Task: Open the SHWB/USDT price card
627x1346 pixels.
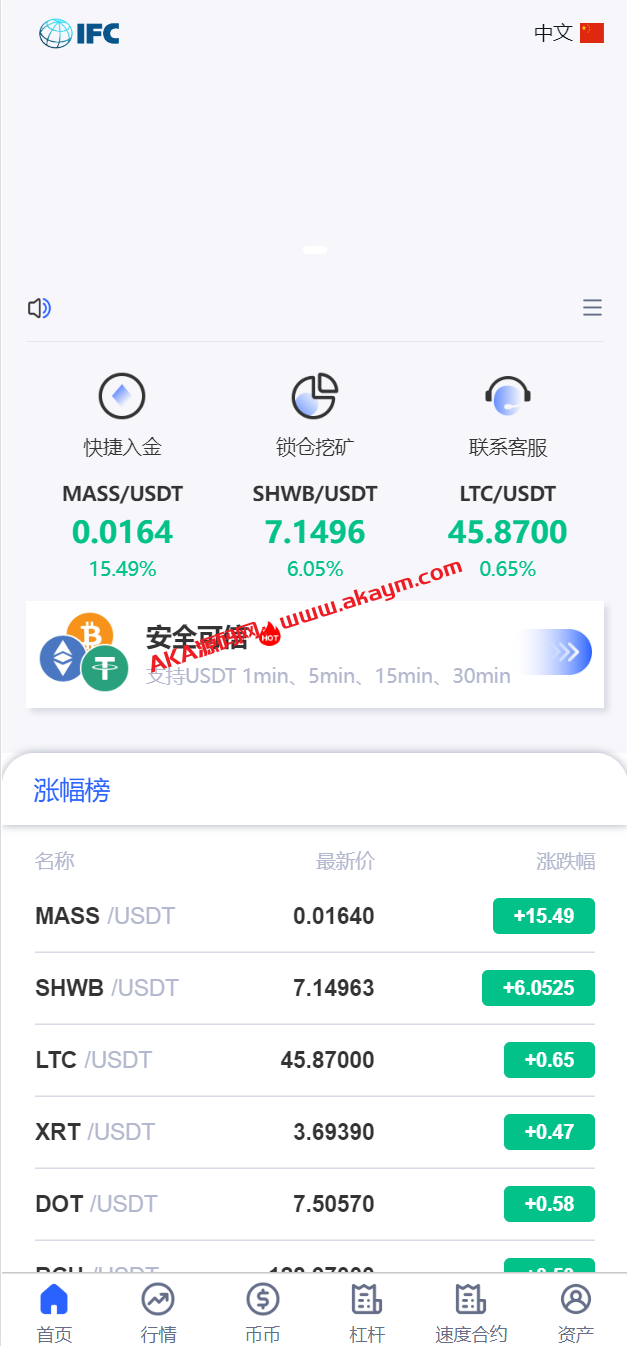Action: pos(314,531)
